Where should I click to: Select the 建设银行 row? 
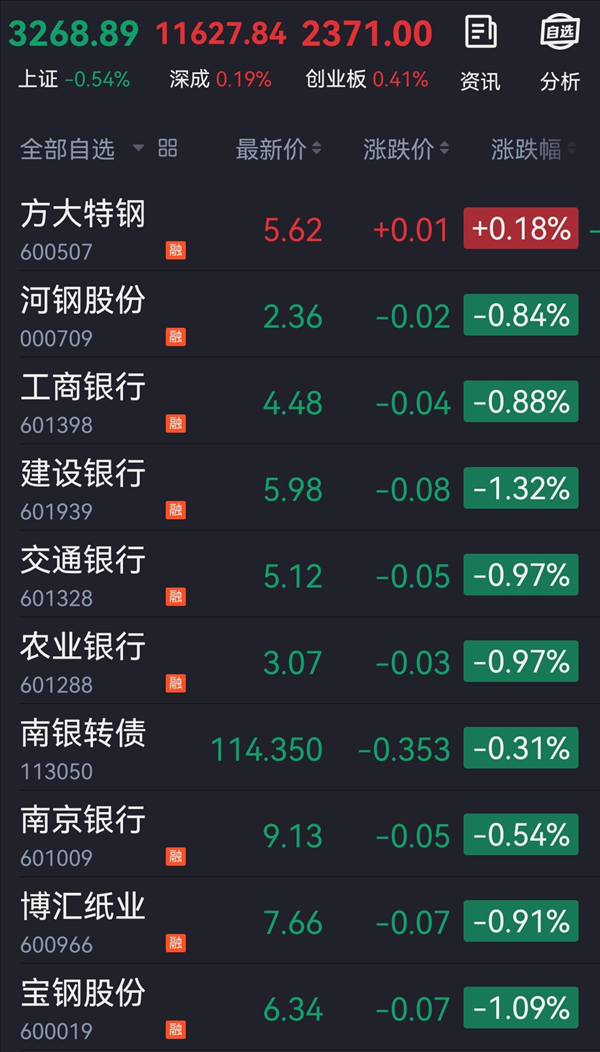[x=300, y=488]
